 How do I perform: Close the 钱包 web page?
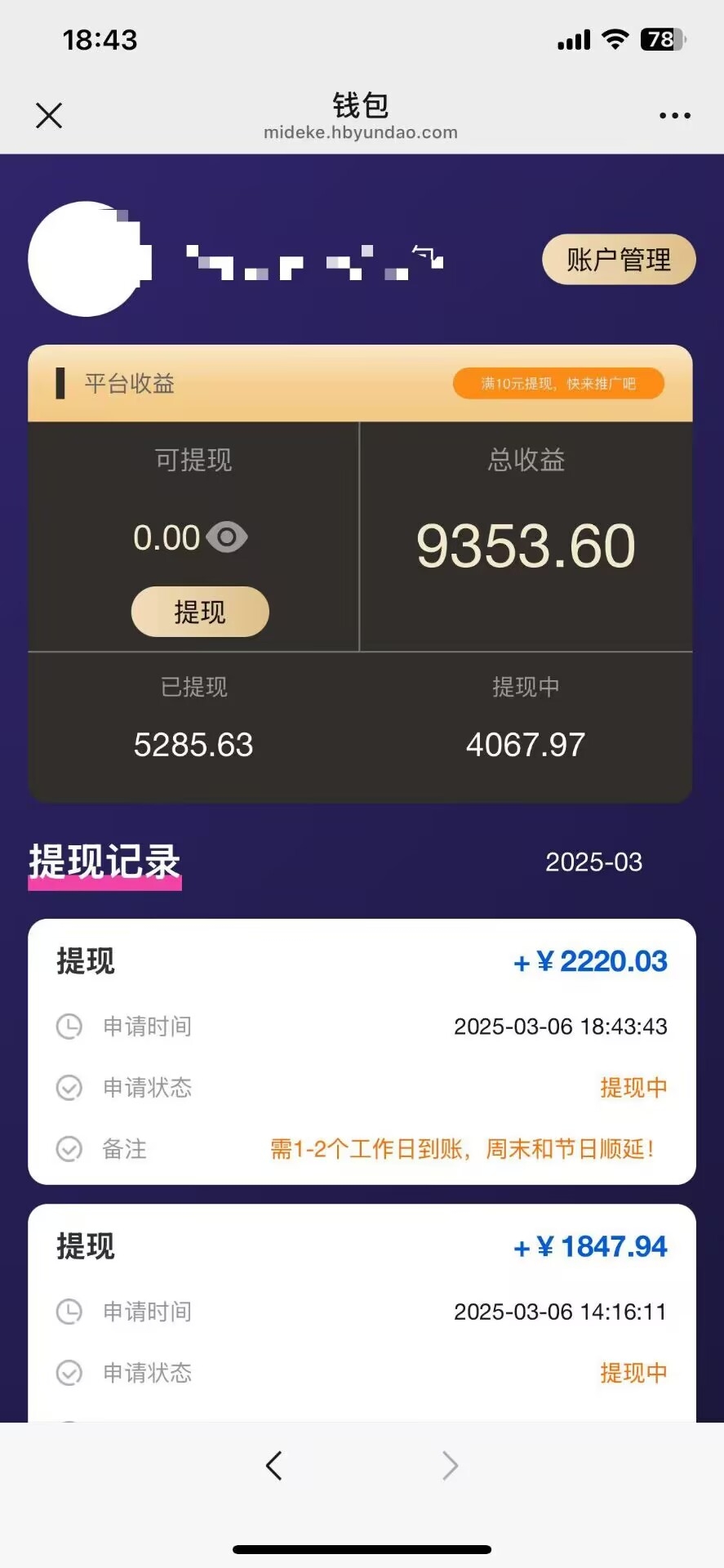[x=49, y=115]
